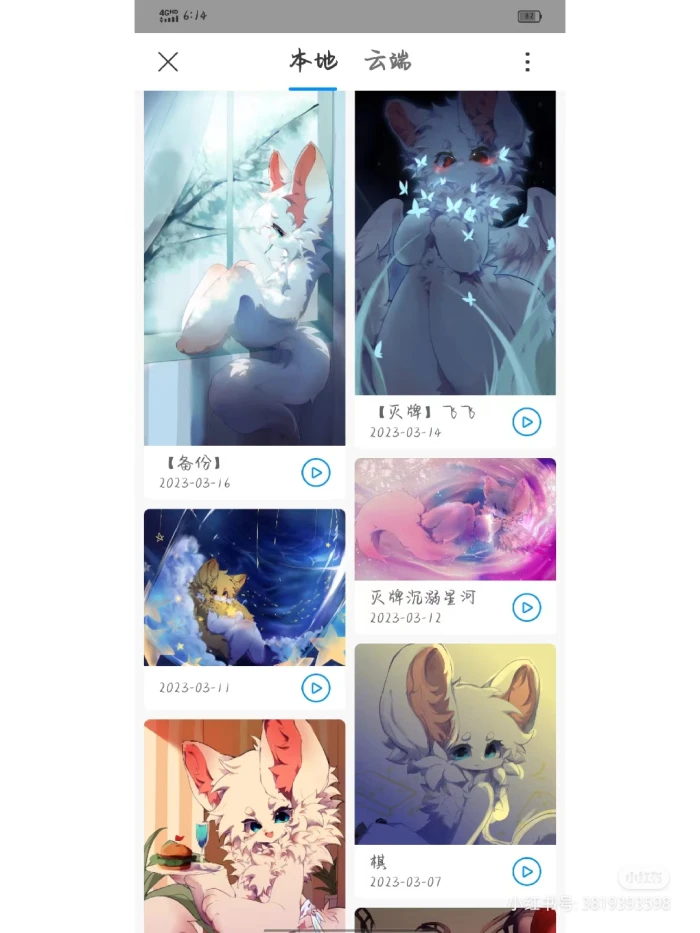
Task: Play the 【备份】 drawing replay
Action: pos(316,472)
